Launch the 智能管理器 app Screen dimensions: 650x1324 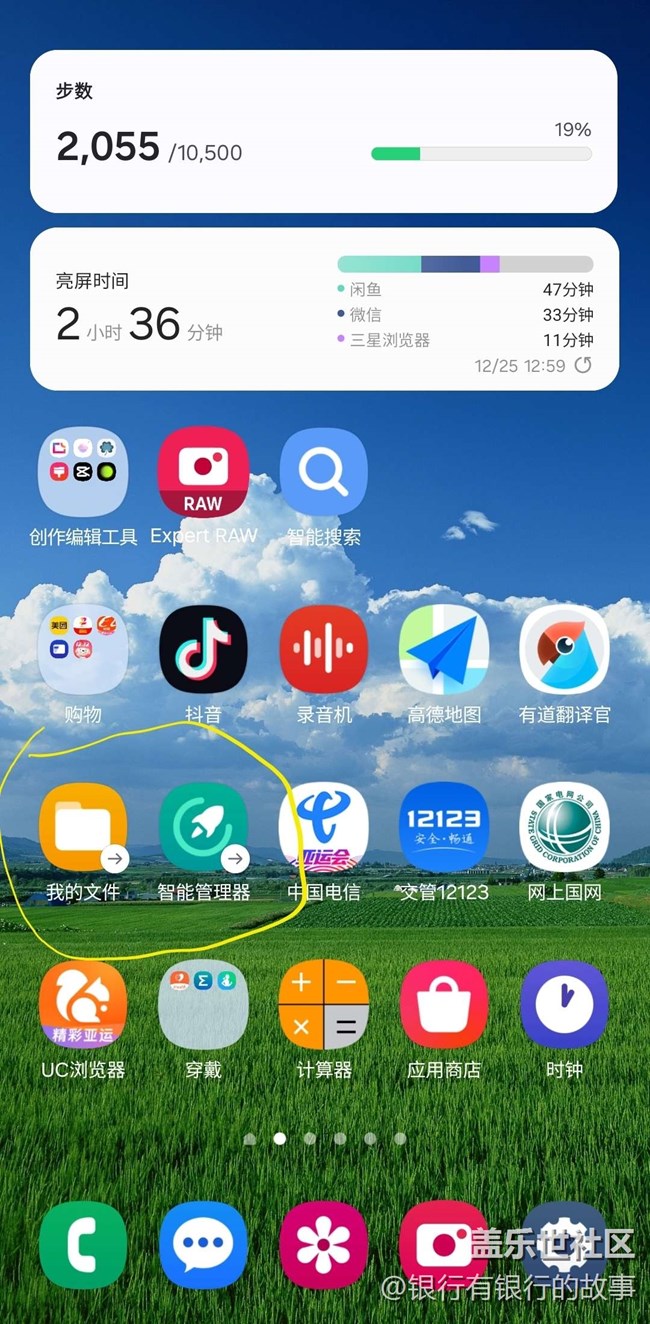(203, 827)
